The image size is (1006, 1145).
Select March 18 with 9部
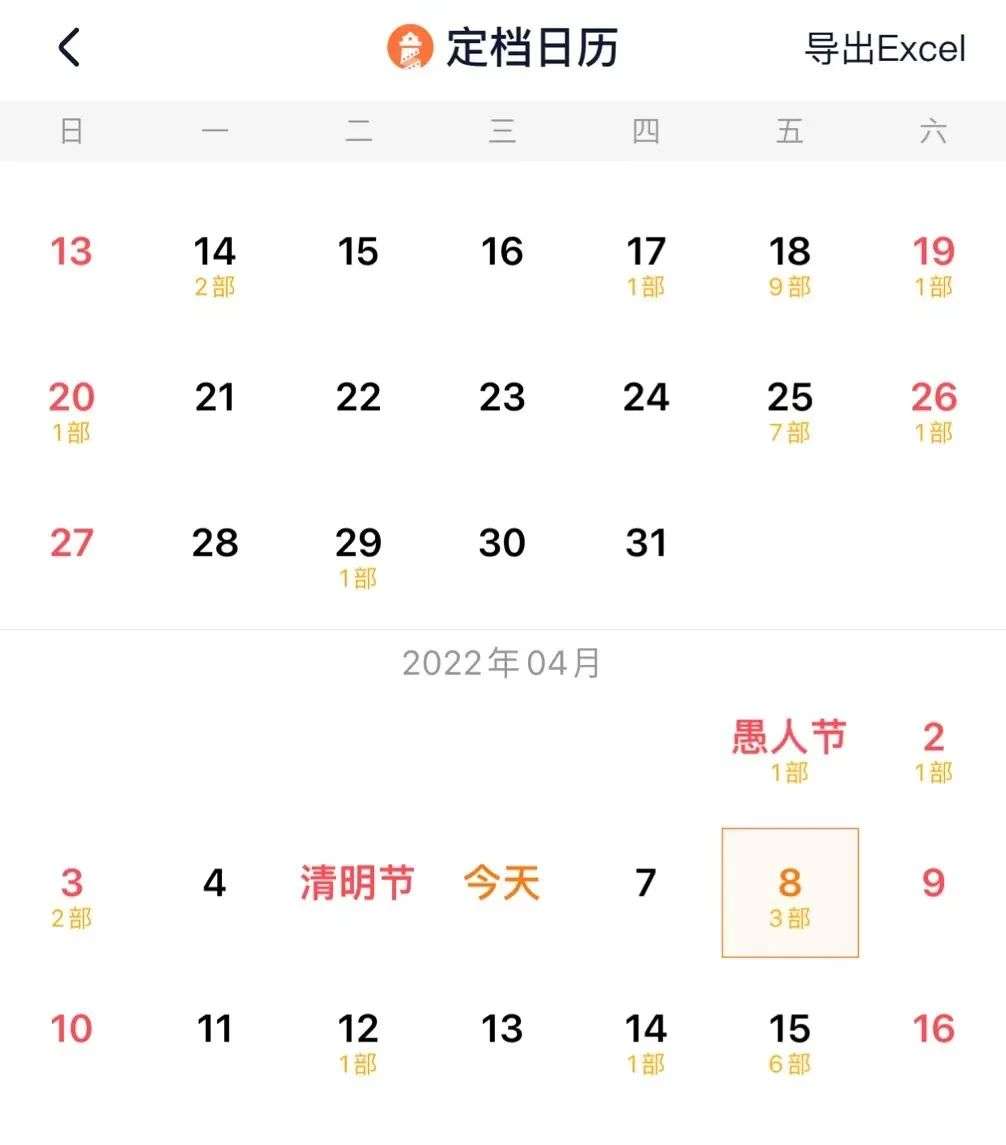coord(789,264)
